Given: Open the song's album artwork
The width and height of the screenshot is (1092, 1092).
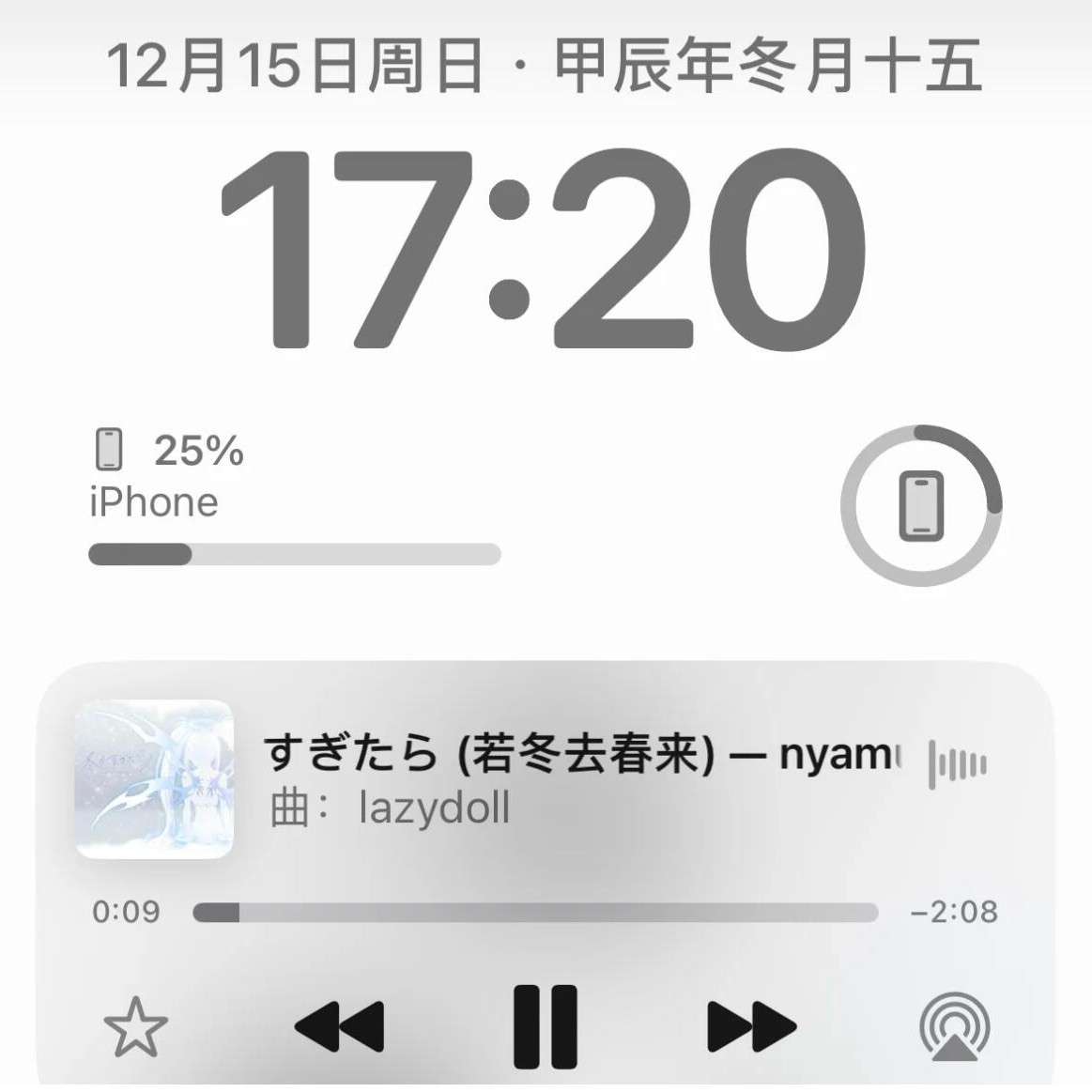Looking at the screenshot, I should 154,779.
